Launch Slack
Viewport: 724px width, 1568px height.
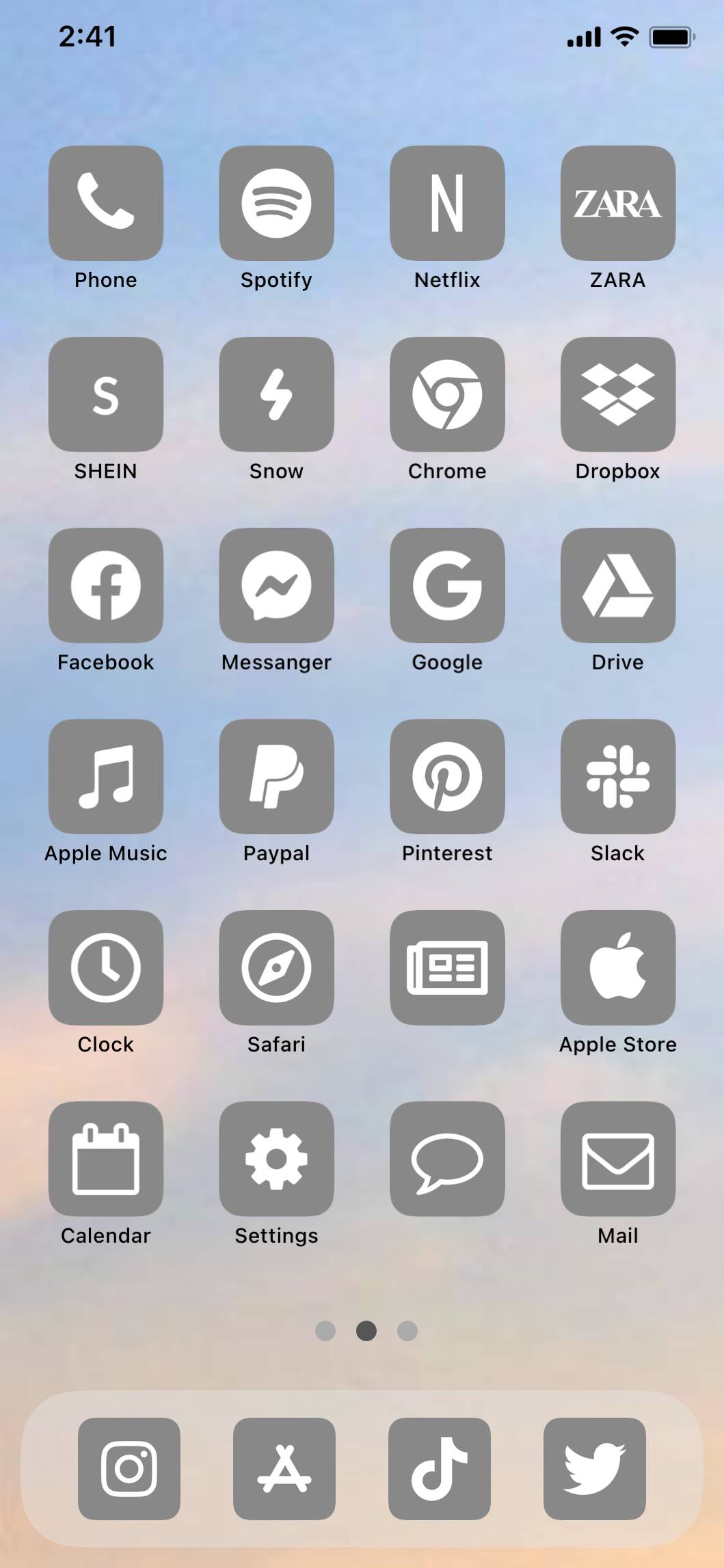(x=618, y=777)
